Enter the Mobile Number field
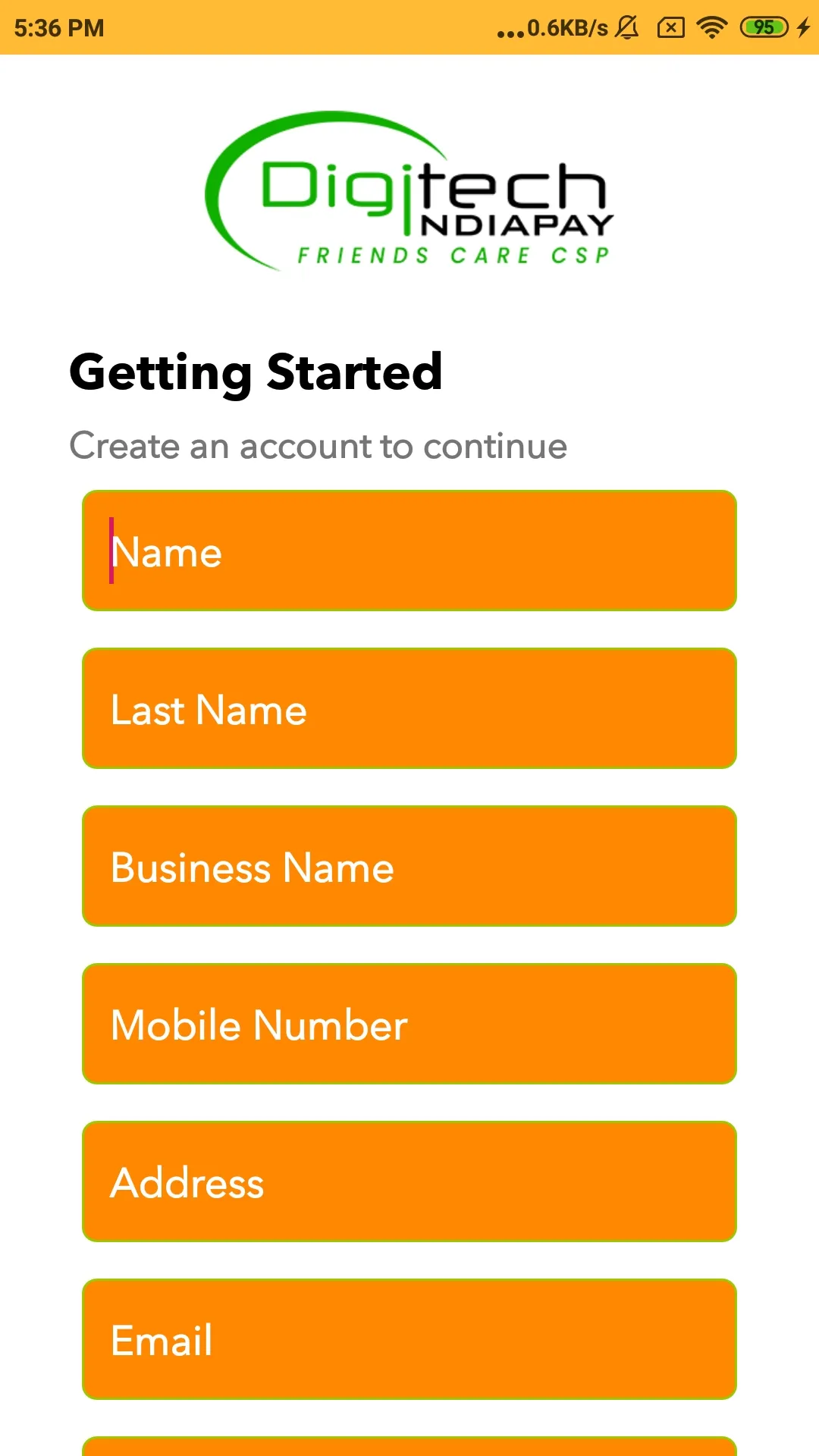The height and width of the screenshot is (1456, 819). (409, 1024)
